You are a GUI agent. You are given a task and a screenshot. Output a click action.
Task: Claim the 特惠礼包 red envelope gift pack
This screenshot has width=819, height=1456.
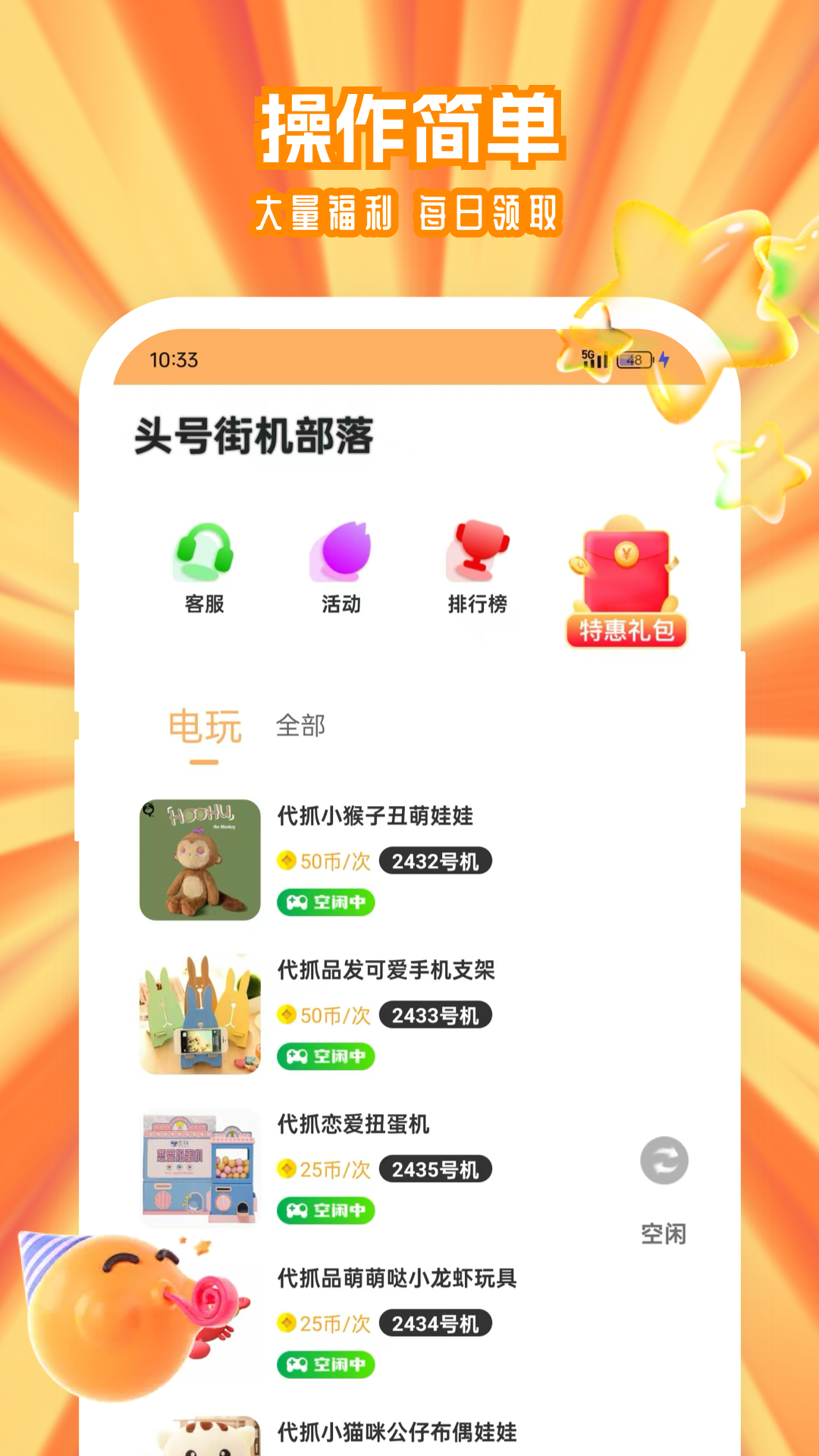coord(626,584)
